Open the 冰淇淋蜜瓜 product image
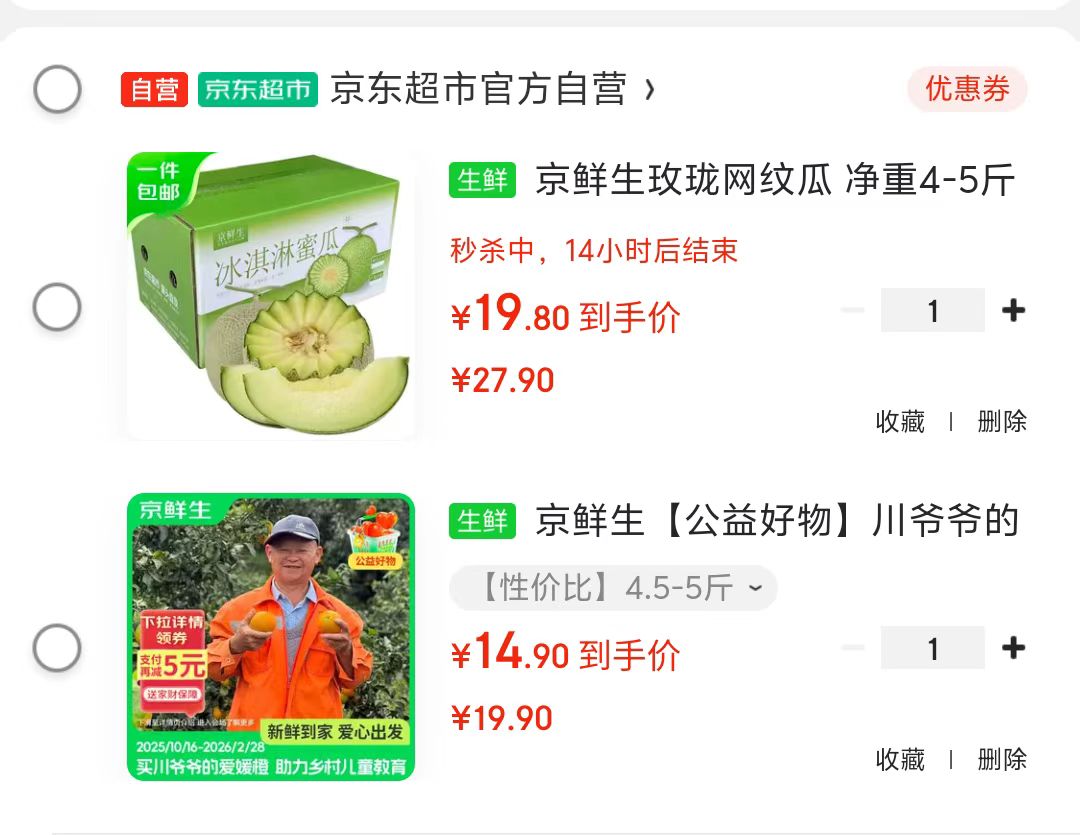This screenshot has width=1080, height=835. [271, 296]
